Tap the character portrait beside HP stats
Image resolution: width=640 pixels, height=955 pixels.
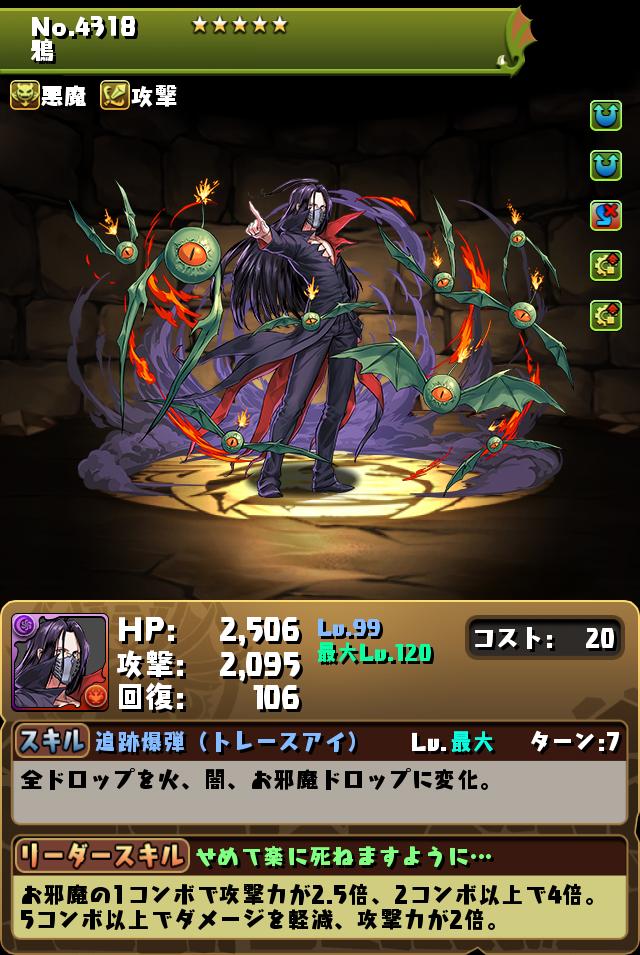pos(60,662)
